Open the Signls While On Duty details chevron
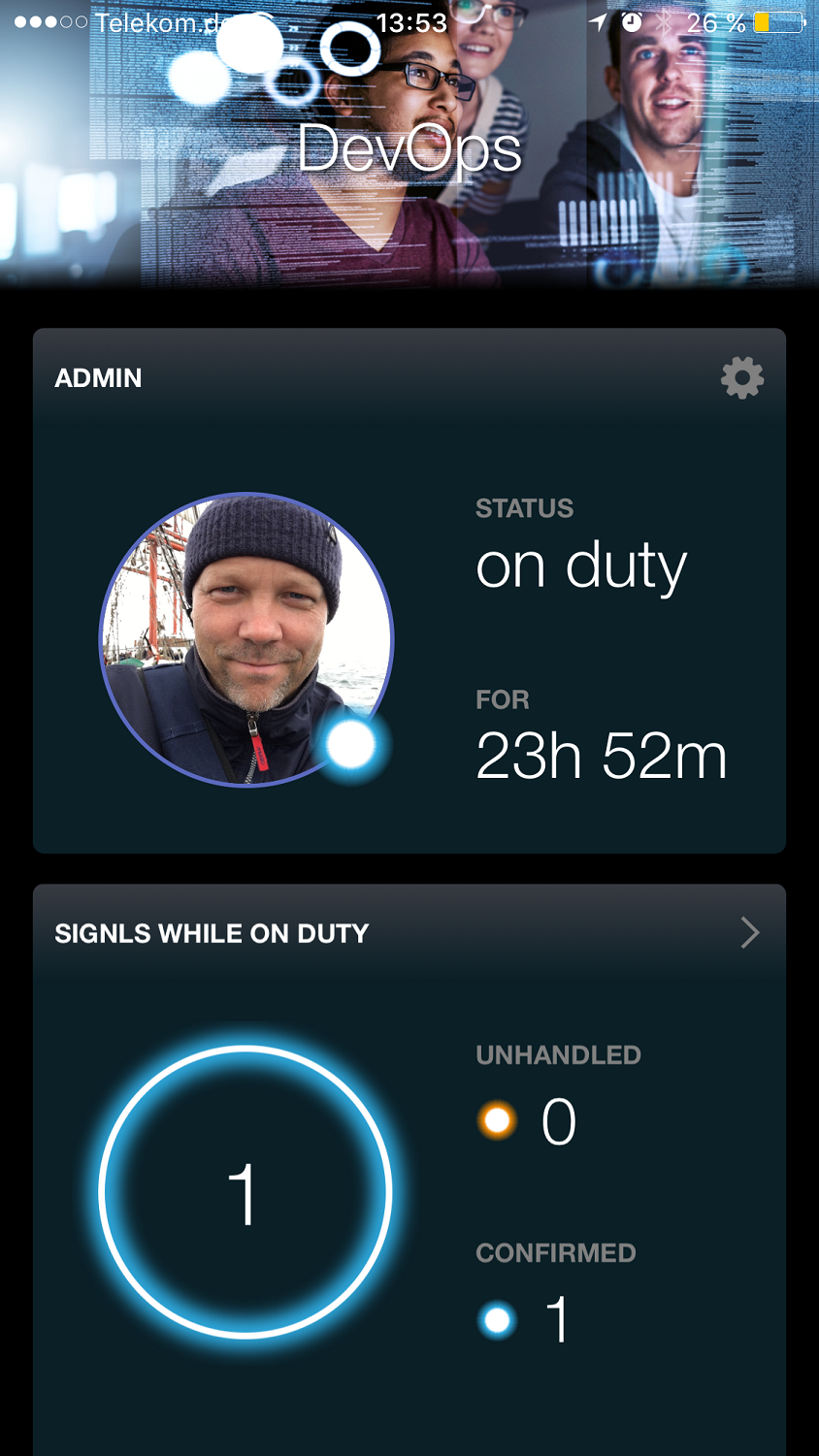Viewport: 819px width, 1456px height. (x=750, y=932)
